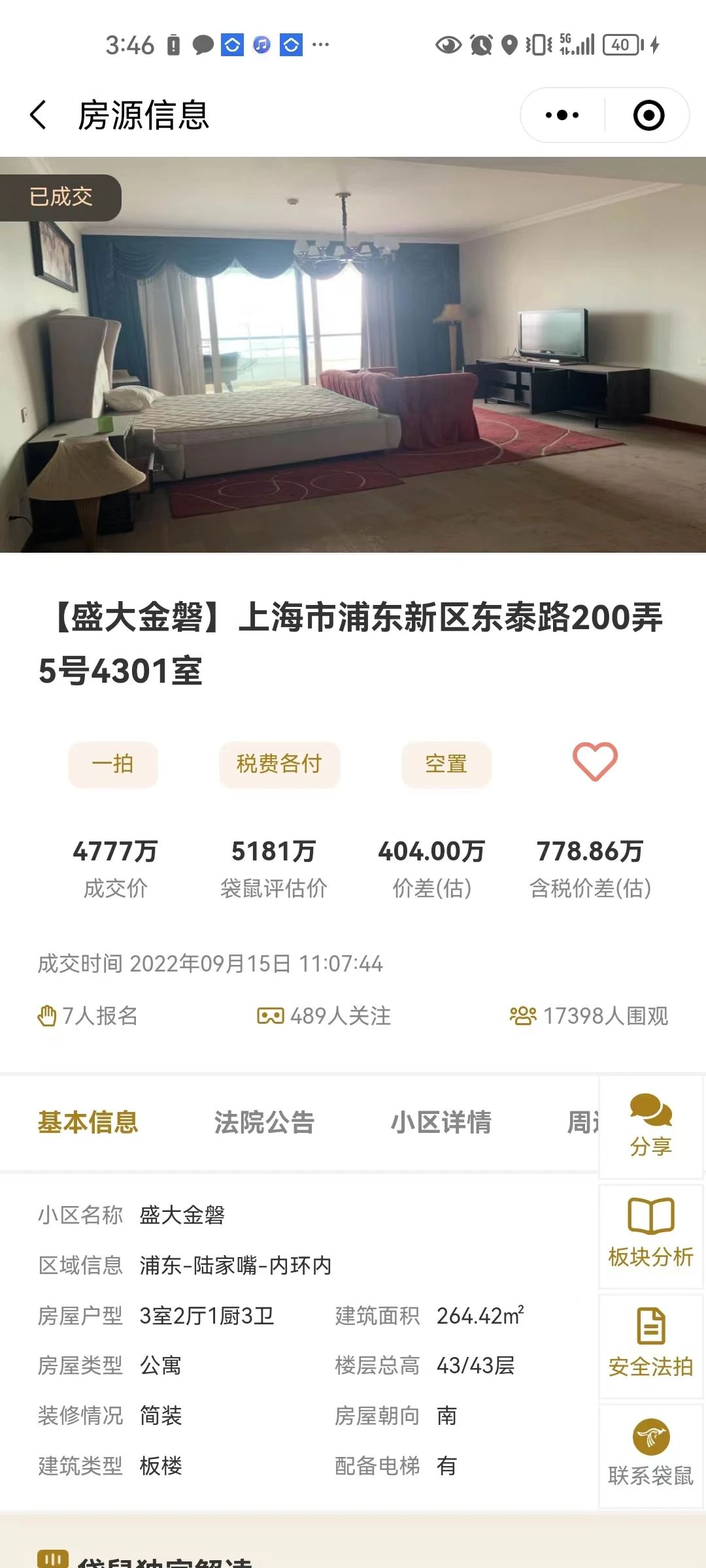The width and height of the screenshot is (706, 1568).
Task: Switch to the 法院公告 tab
Action: 265,1122
